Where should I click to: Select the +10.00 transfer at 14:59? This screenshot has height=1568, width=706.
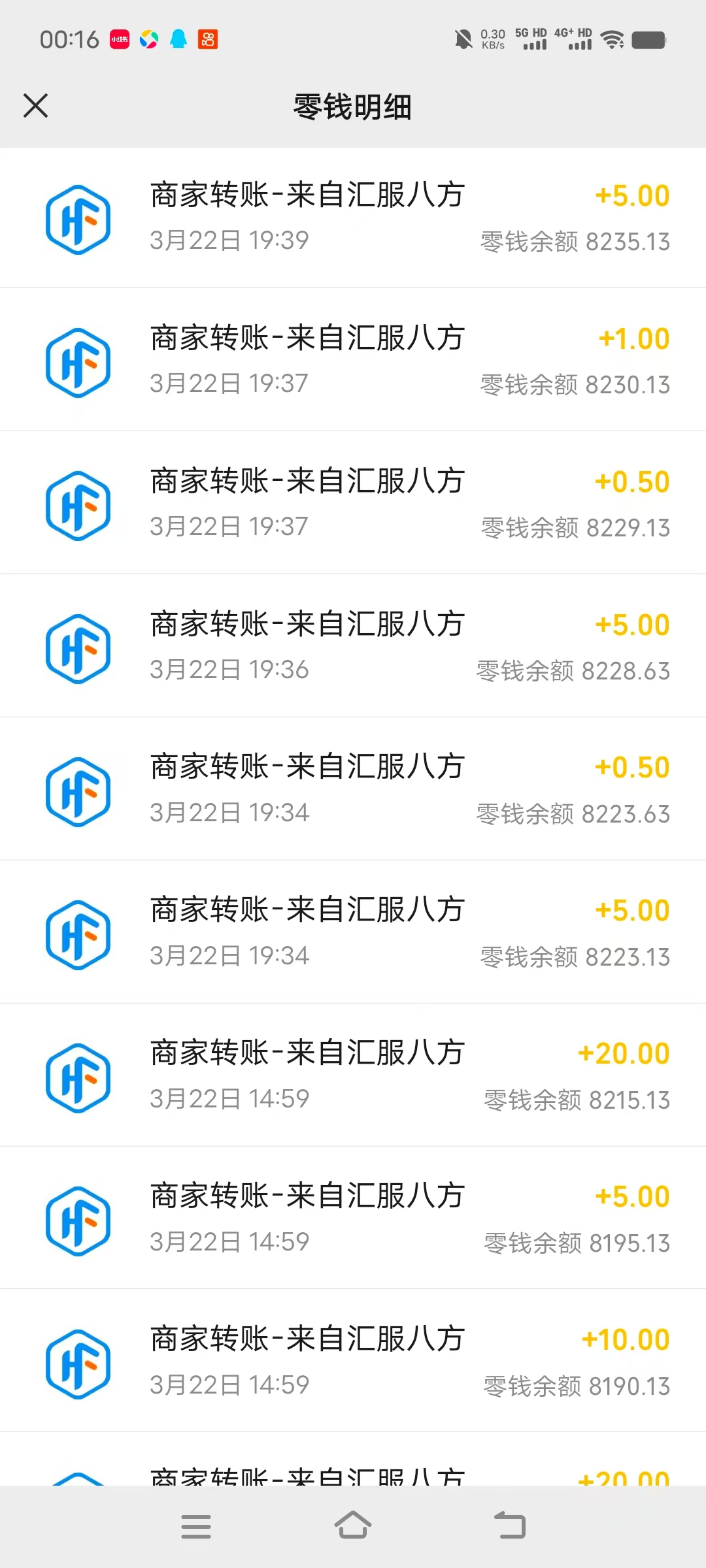[353, 1361]
